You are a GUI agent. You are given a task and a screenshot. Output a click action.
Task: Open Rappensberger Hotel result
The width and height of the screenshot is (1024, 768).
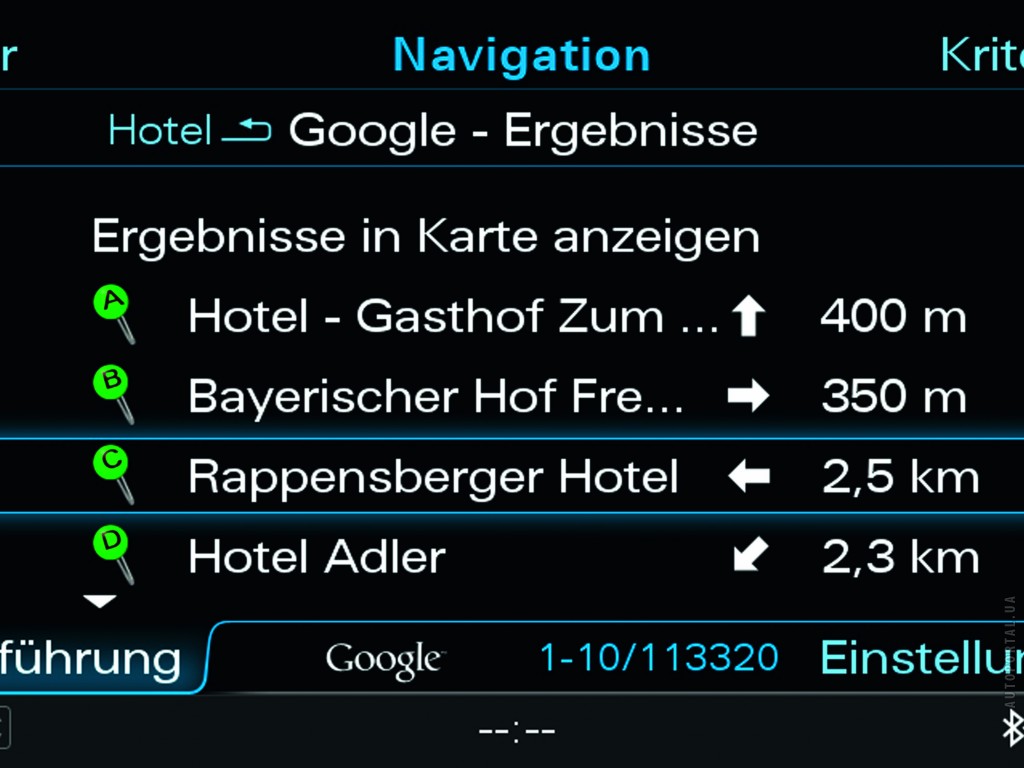click(433, 477)
